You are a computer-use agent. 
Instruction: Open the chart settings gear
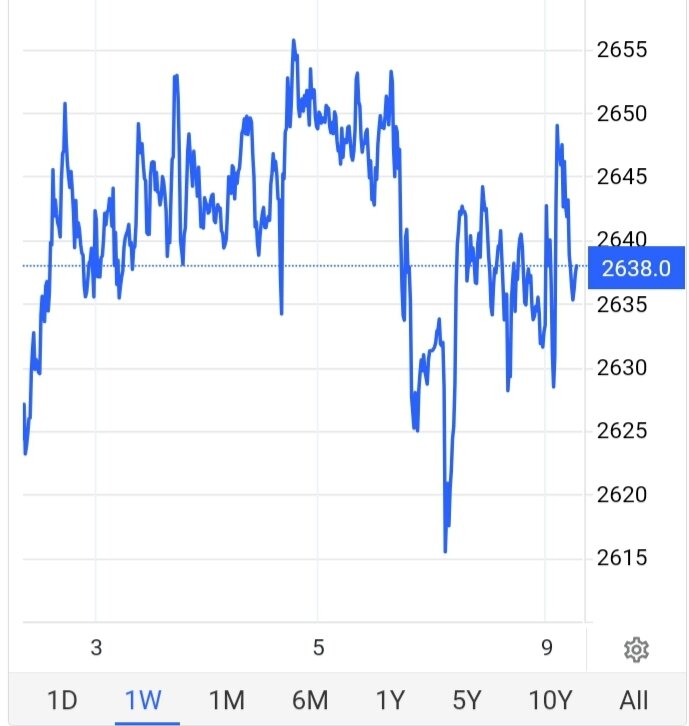pyautogui.click(x=636, y=650)
